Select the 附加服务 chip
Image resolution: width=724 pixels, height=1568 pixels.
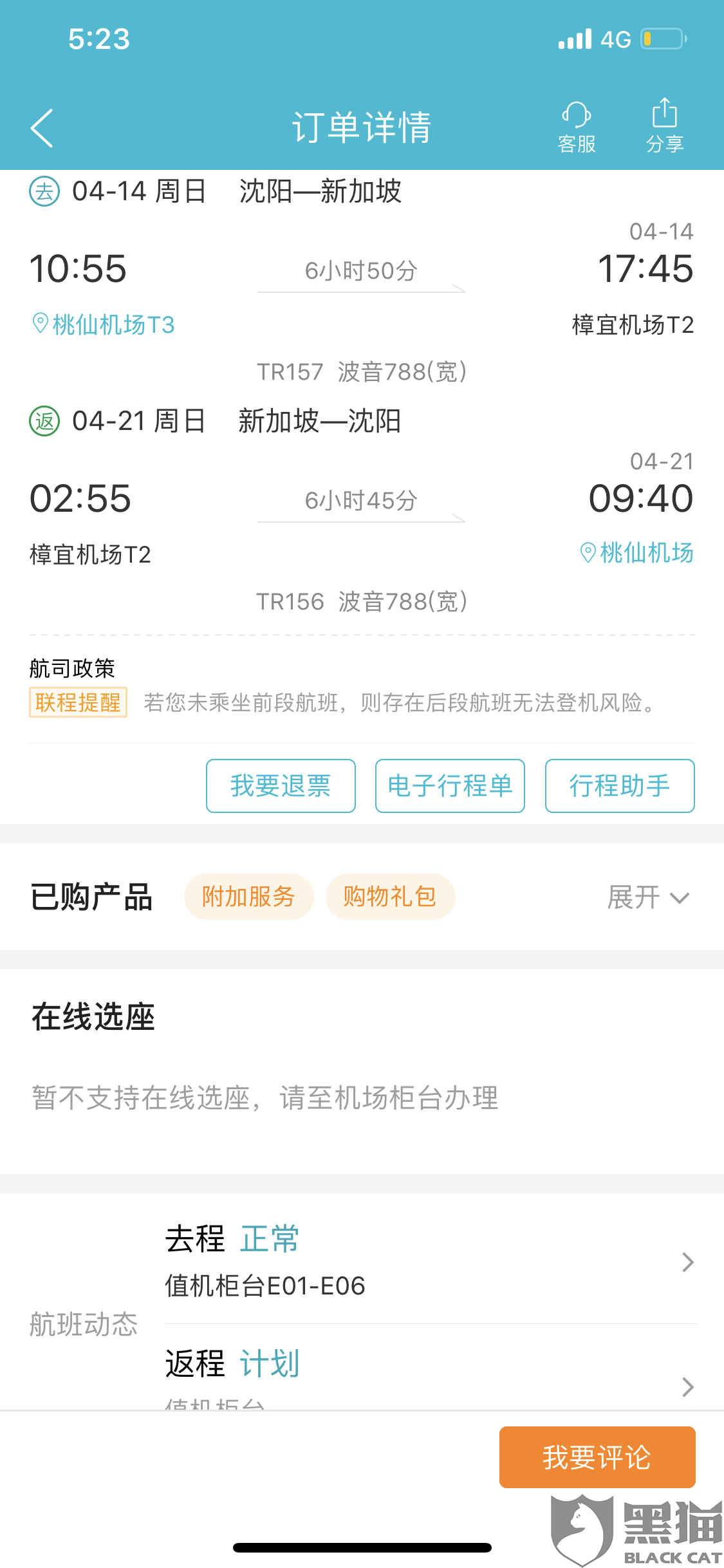[x=248, y=897]
